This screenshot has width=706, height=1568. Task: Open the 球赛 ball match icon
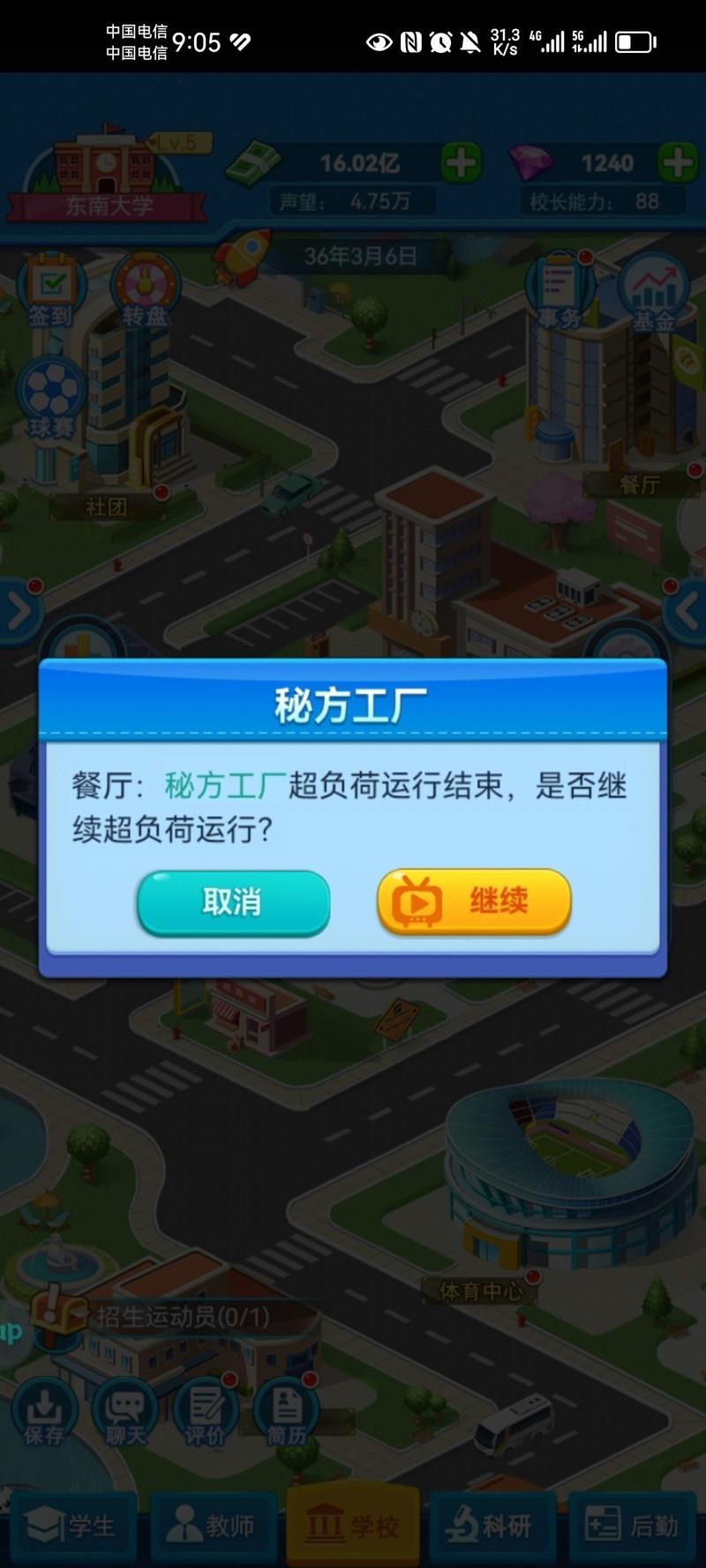50,401
